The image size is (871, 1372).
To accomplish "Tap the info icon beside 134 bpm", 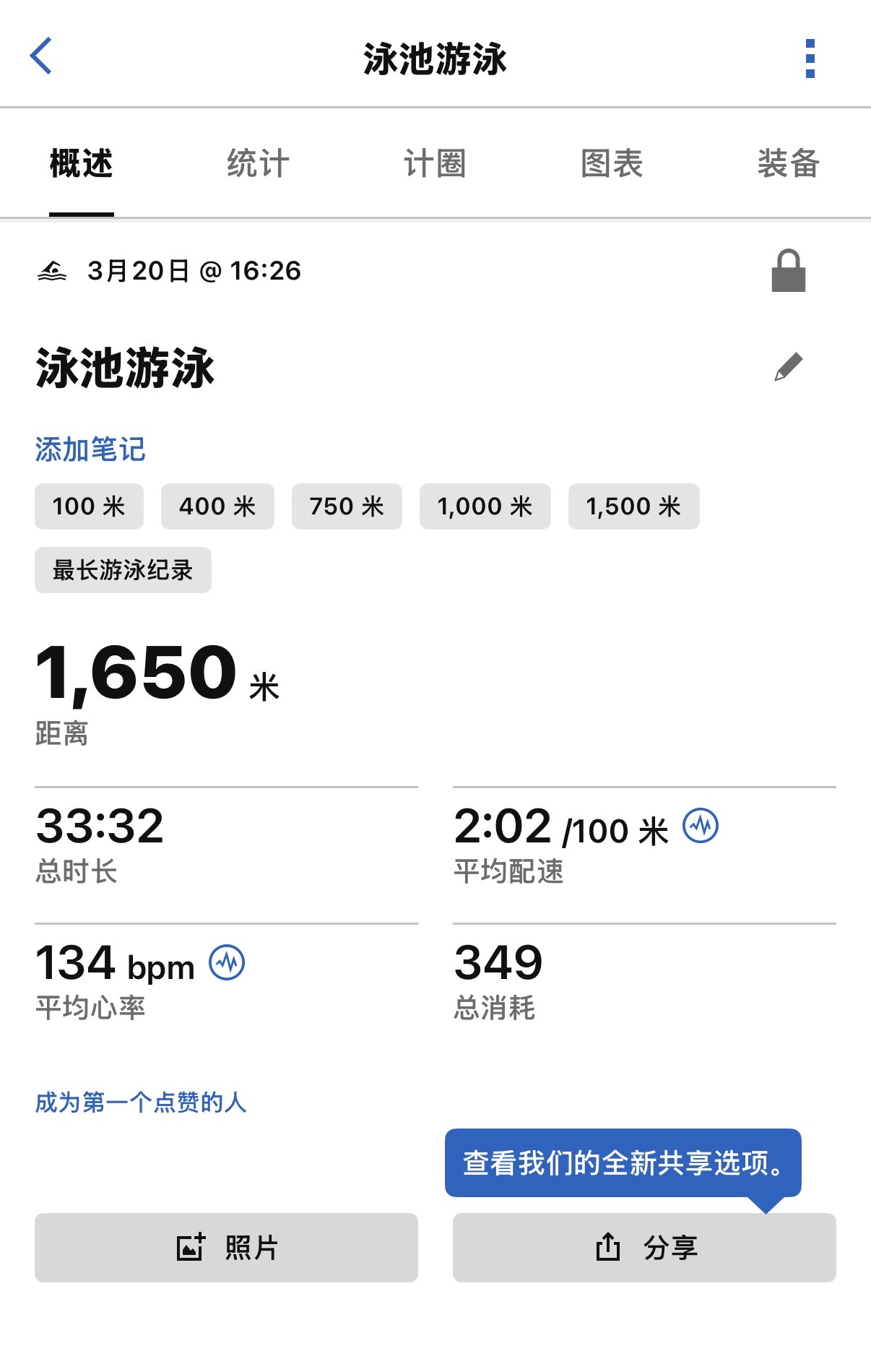I will [x=227, y=962].
